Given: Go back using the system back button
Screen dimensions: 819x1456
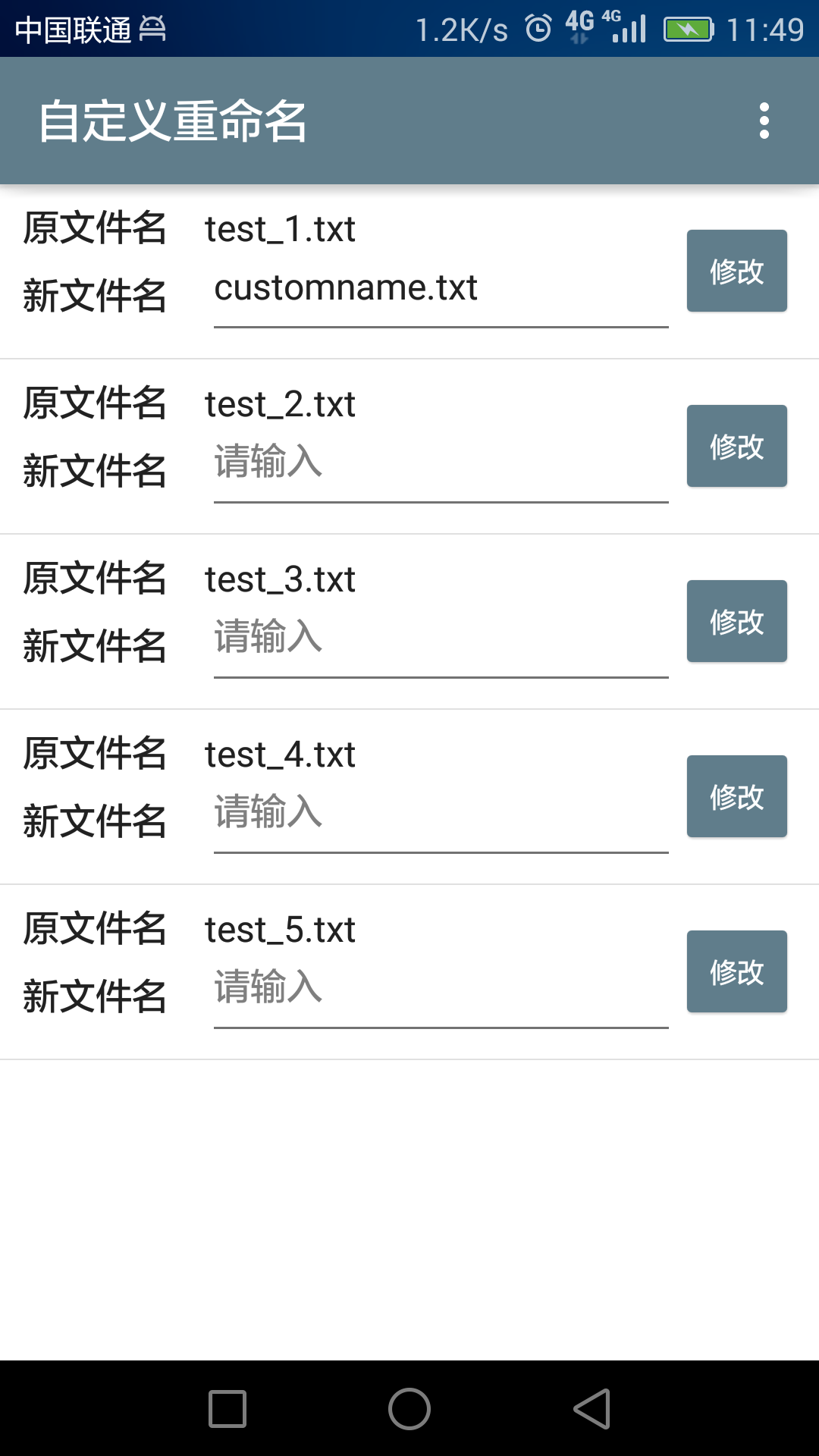Looking at the screenshot, I should 592,1409.
